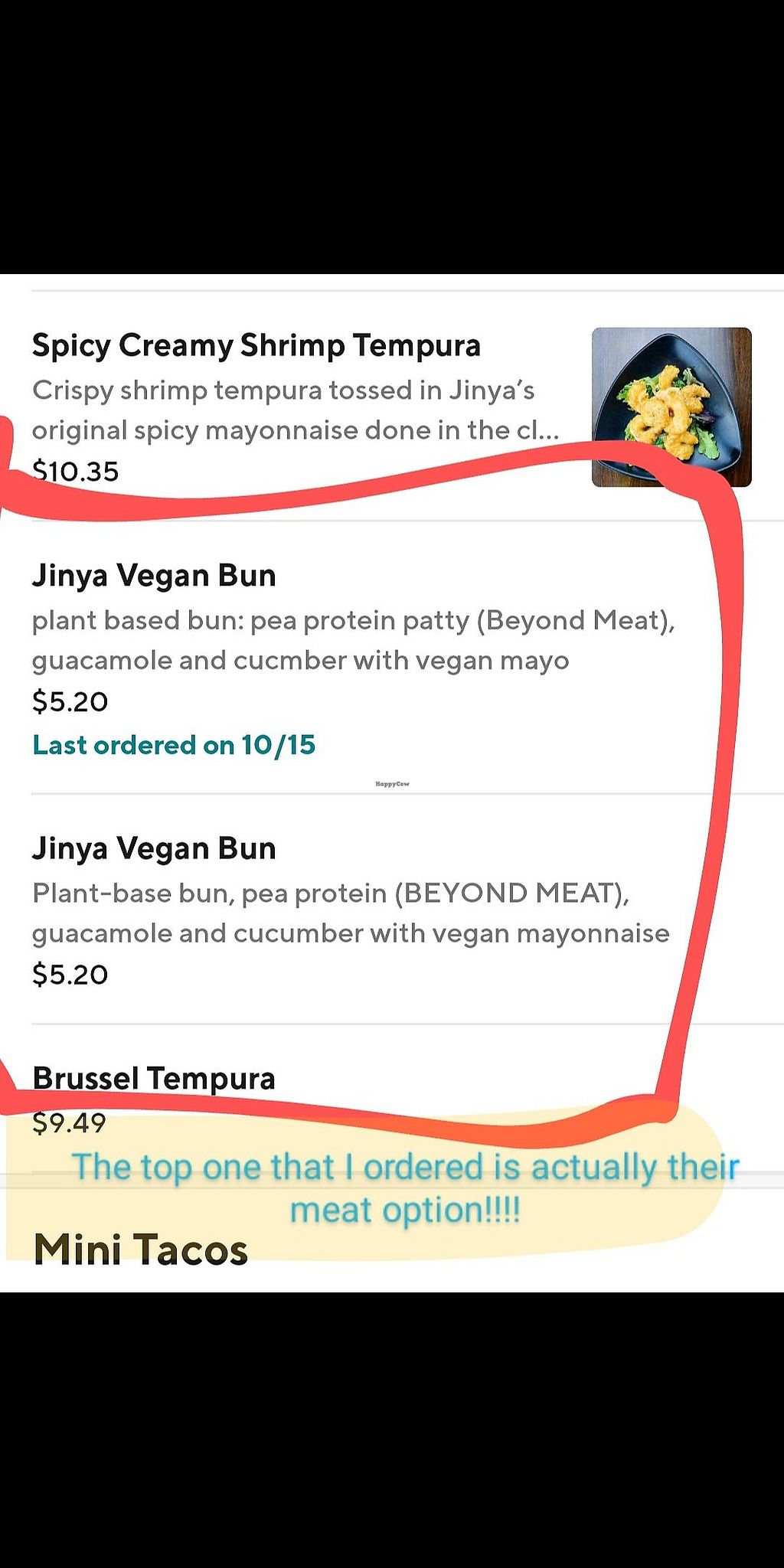The width and height of the screenshot is (784, 1568).
Task: Choose the Jinya Vegan Bun described with vegan mayonnaise
Action: 154,849
